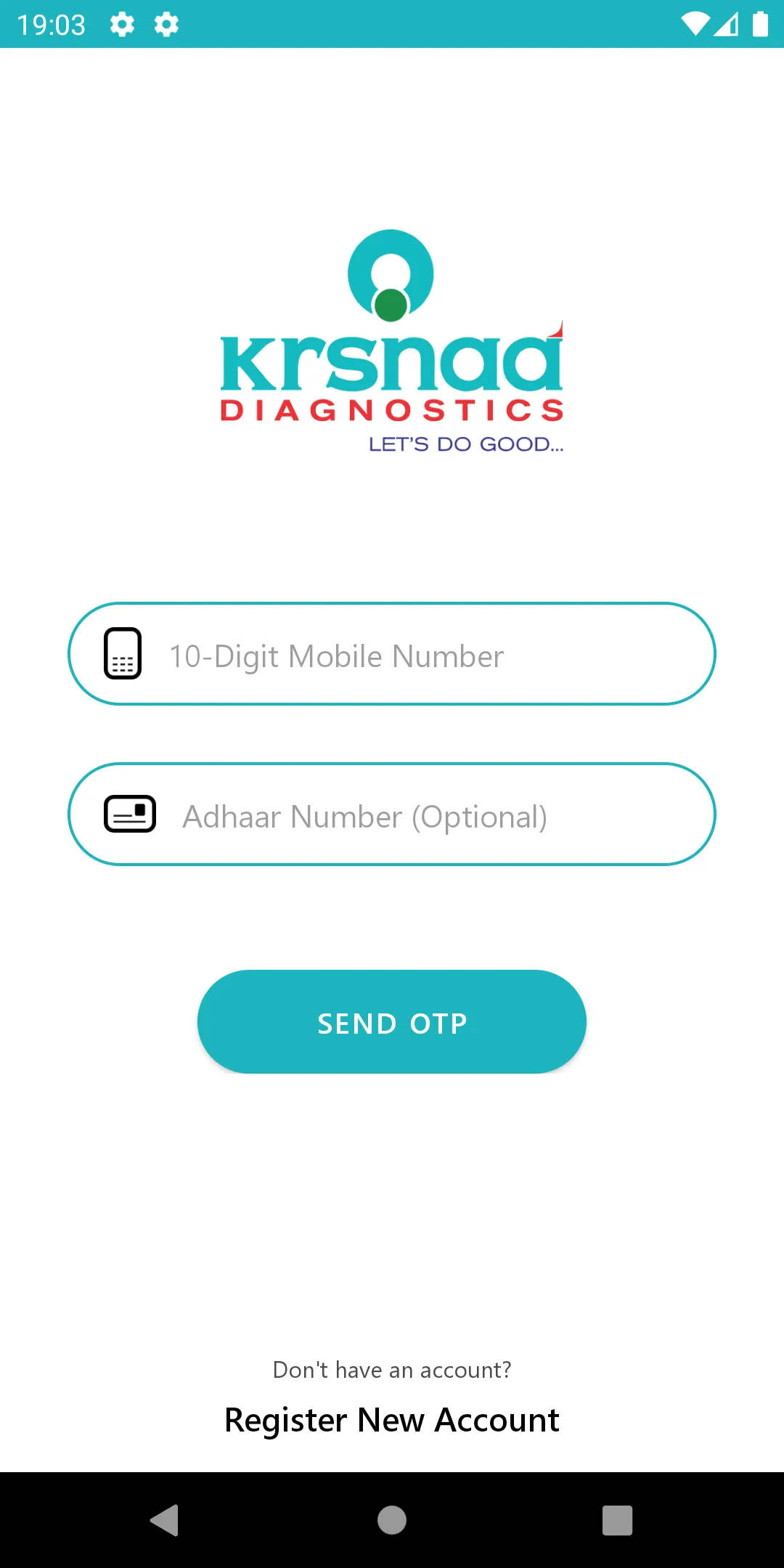Viewport: 784px width, 1568px height.
Task: Go back using the system back button
Action: pos(165,1520)
